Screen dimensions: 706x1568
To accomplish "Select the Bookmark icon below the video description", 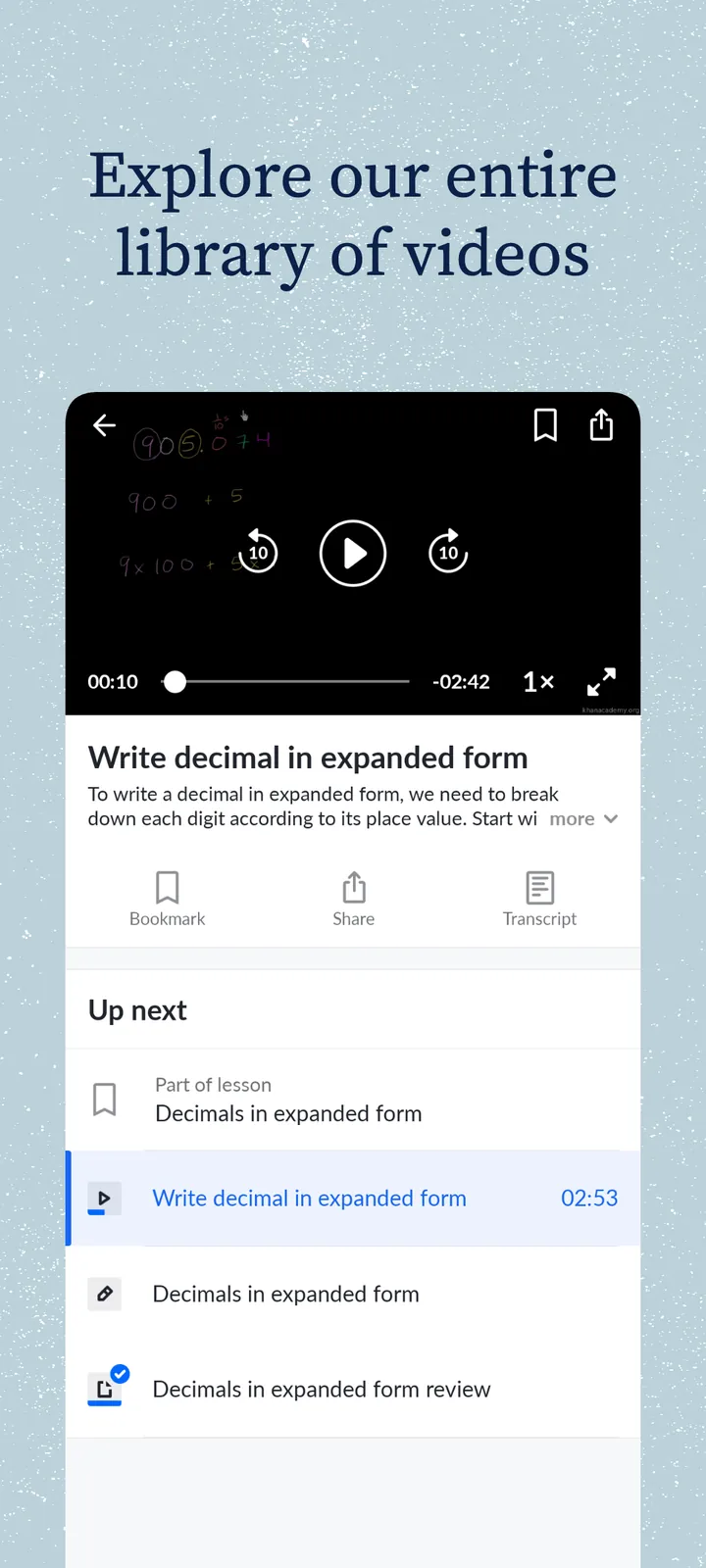I will (x=167, y=898).
